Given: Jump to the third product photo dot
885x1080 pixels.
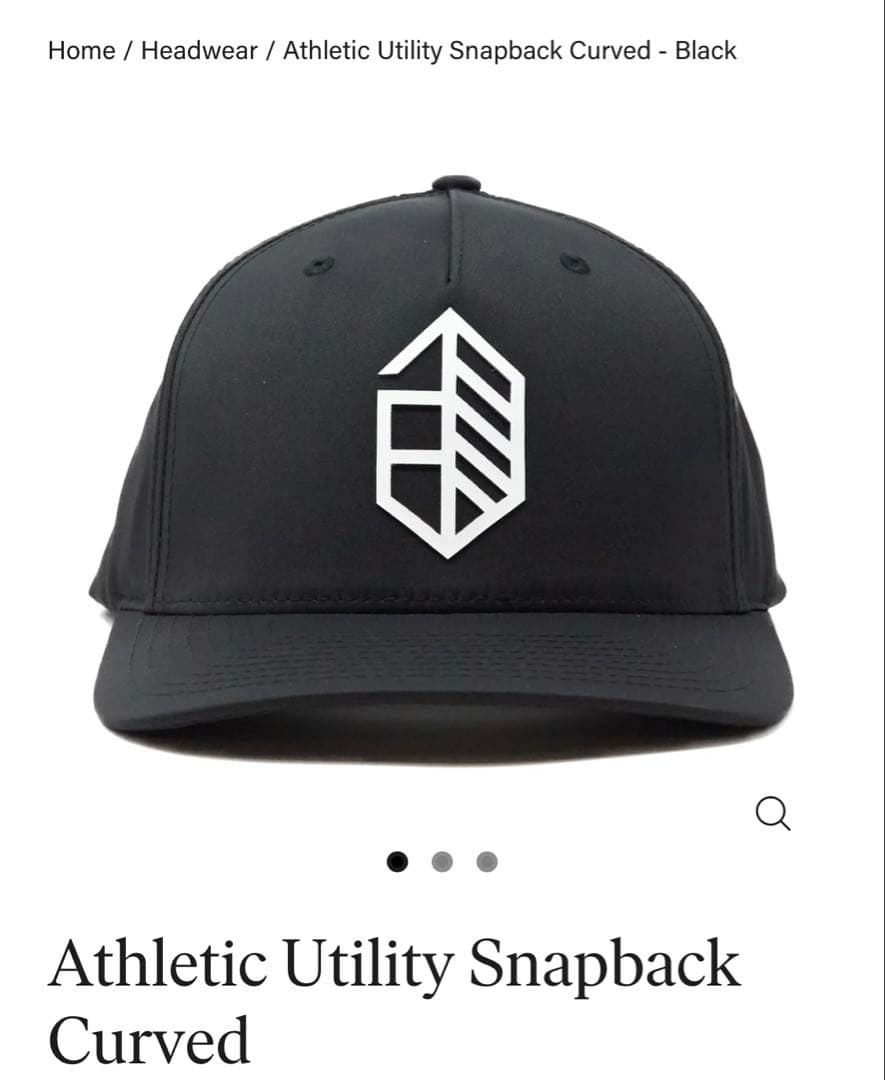Looking at the screenshot, I should 487,861.
